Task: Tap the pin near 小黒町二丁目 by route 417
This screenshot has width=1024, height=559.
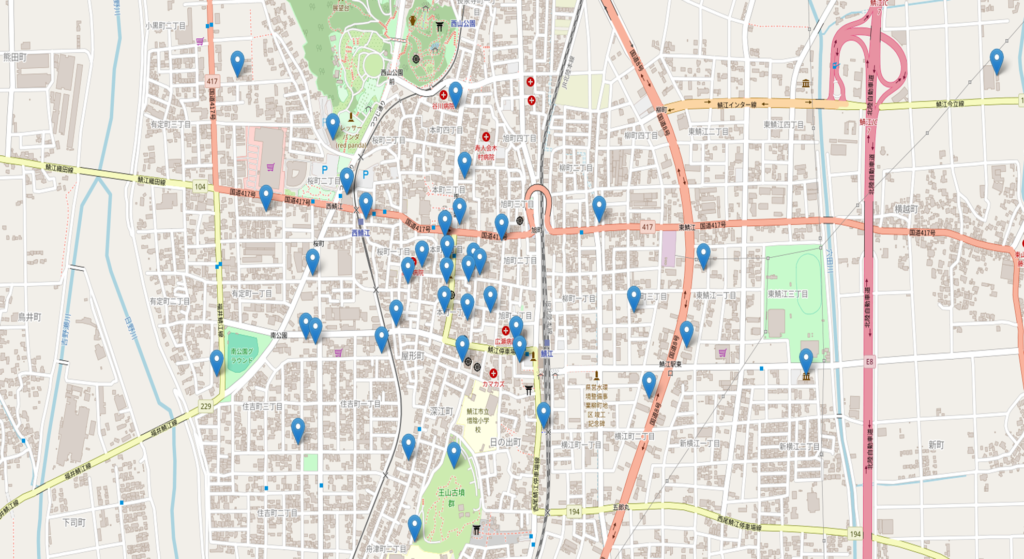Action: point(238,63)
